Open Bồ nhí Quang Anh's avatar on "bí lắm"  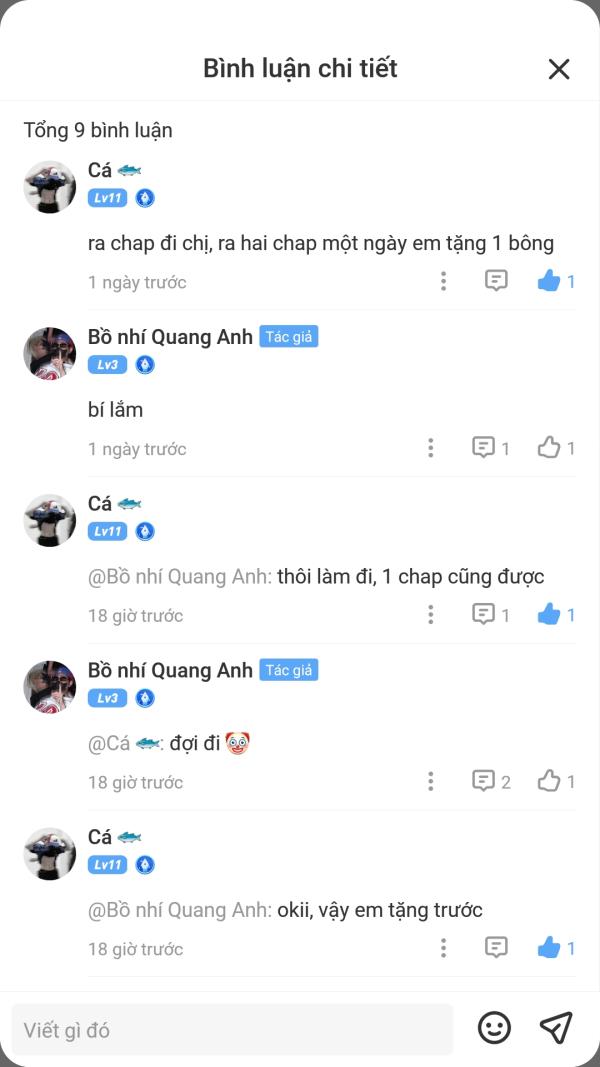pyautogui.click(x=50, y=353)
